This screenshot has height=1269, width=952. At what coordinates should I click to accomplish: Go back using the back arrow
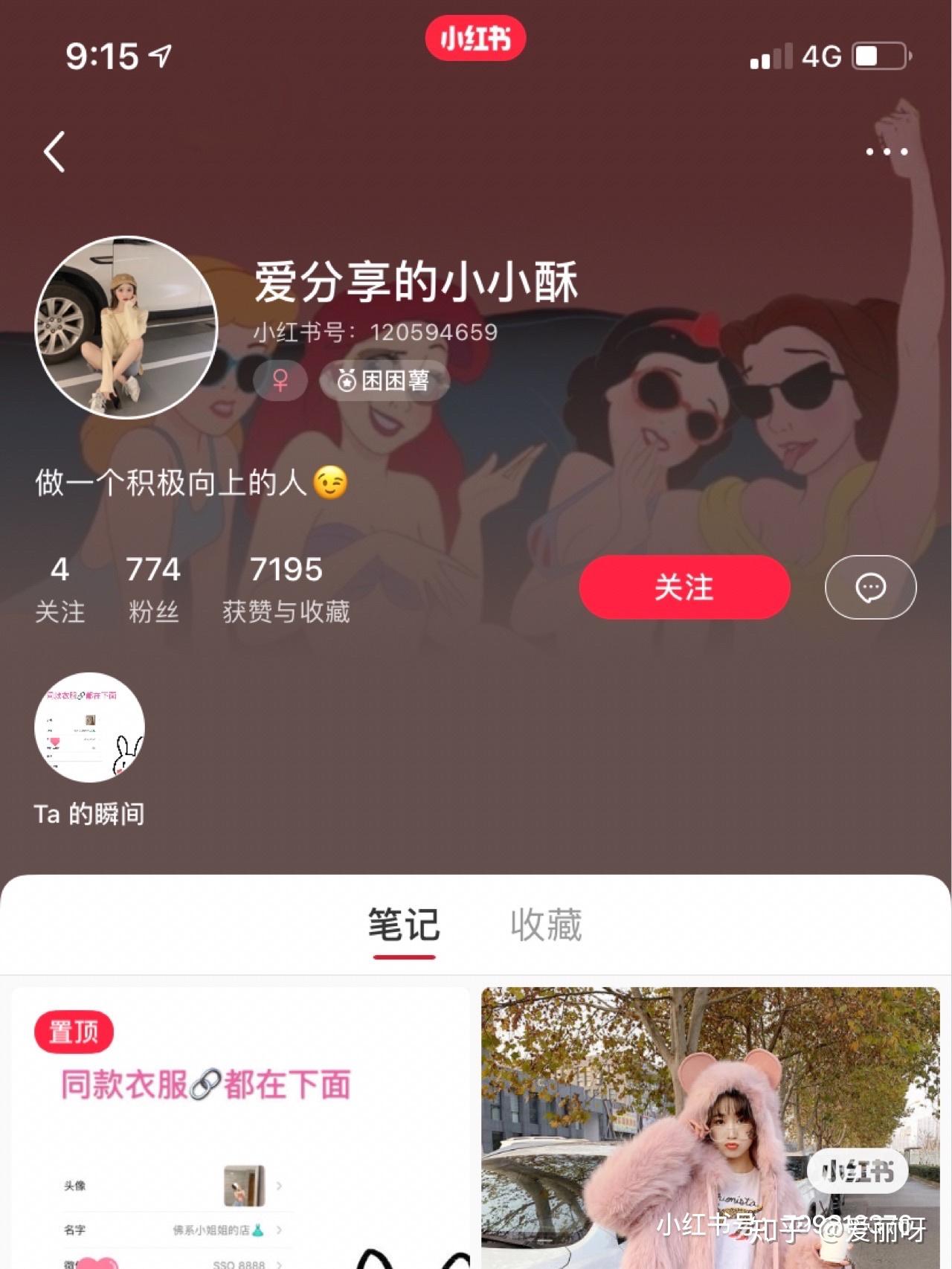coord(54,152)
